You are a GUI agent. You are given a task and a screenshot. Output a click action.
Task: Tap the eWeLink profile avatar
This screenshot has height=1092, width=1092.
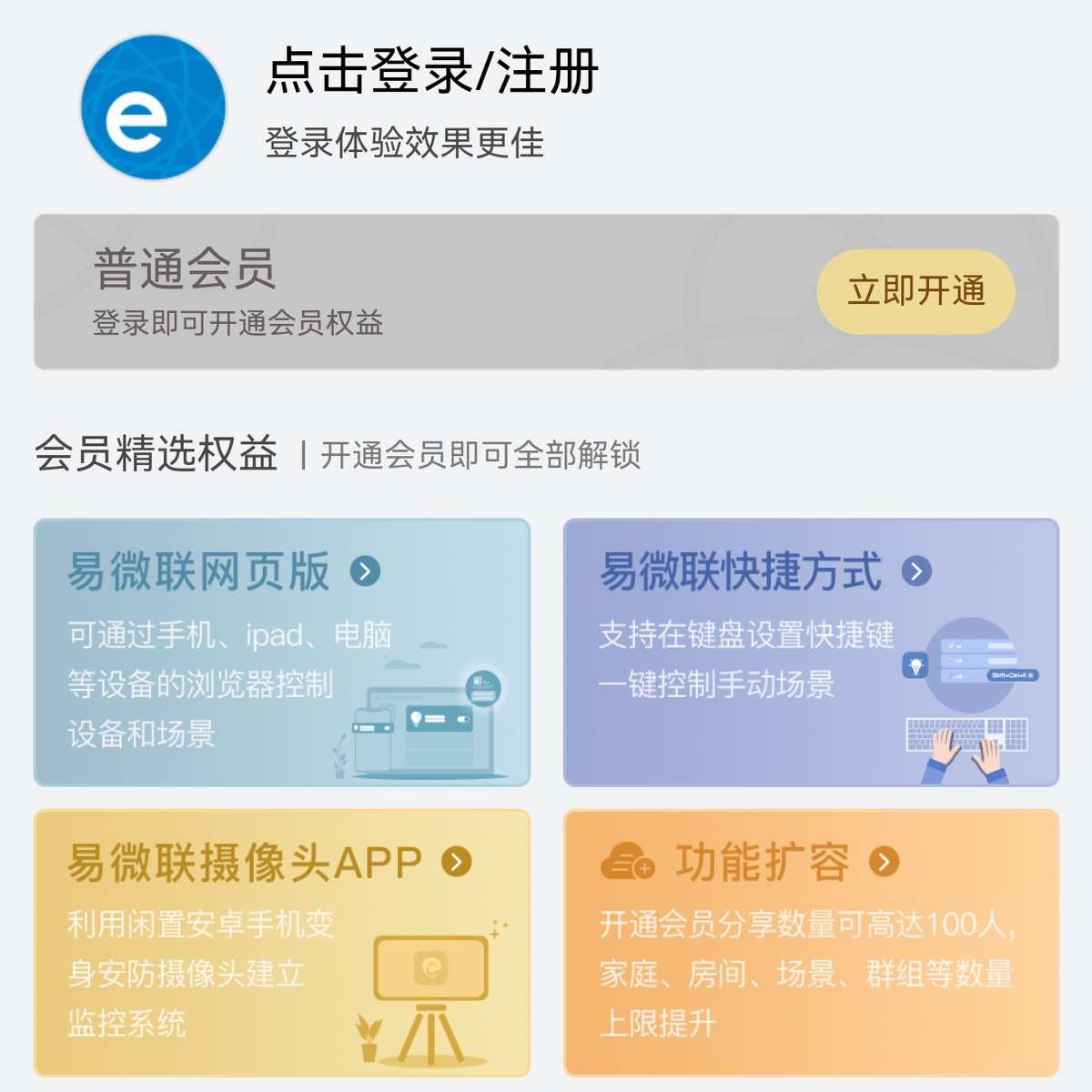(153, 107)
